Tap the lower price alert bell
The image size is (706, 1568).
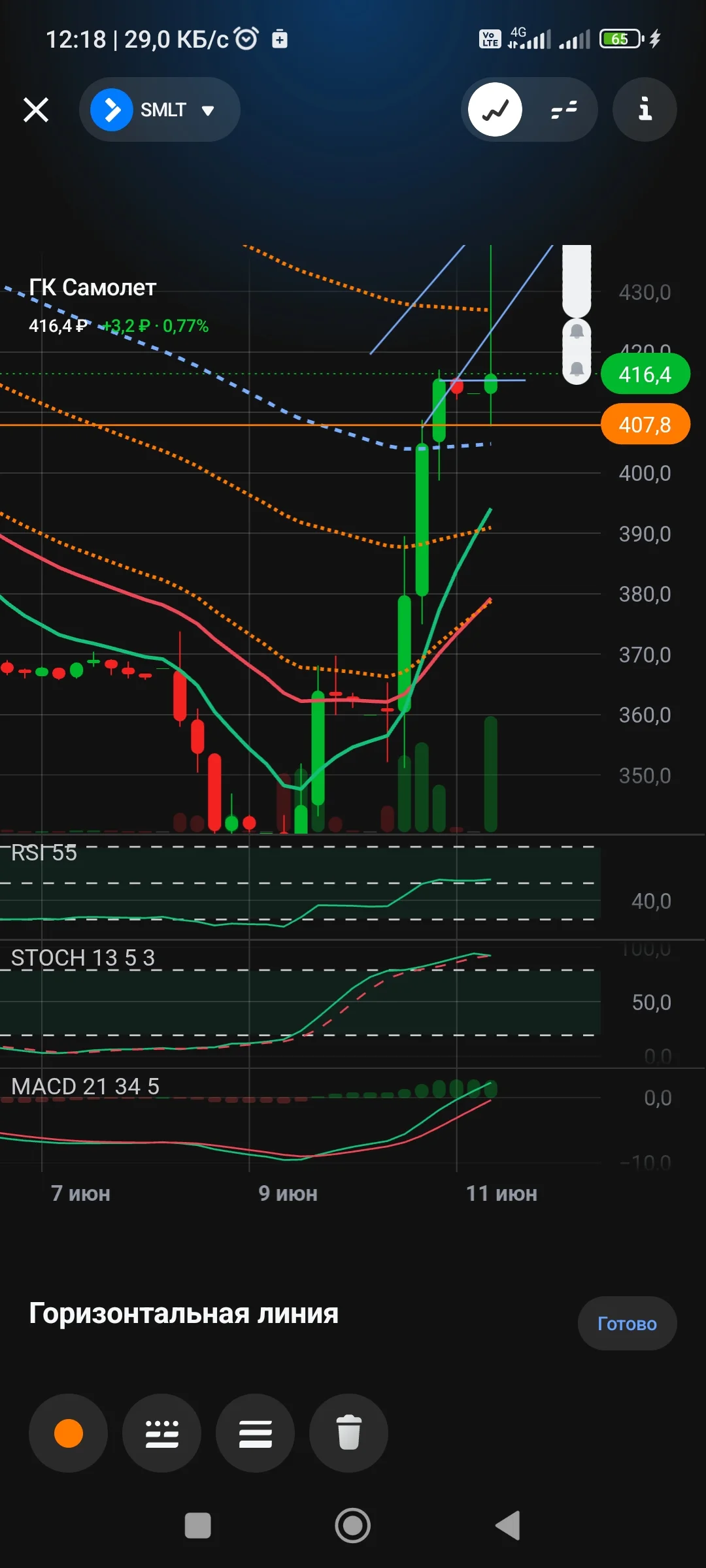(x=577, y=369)
